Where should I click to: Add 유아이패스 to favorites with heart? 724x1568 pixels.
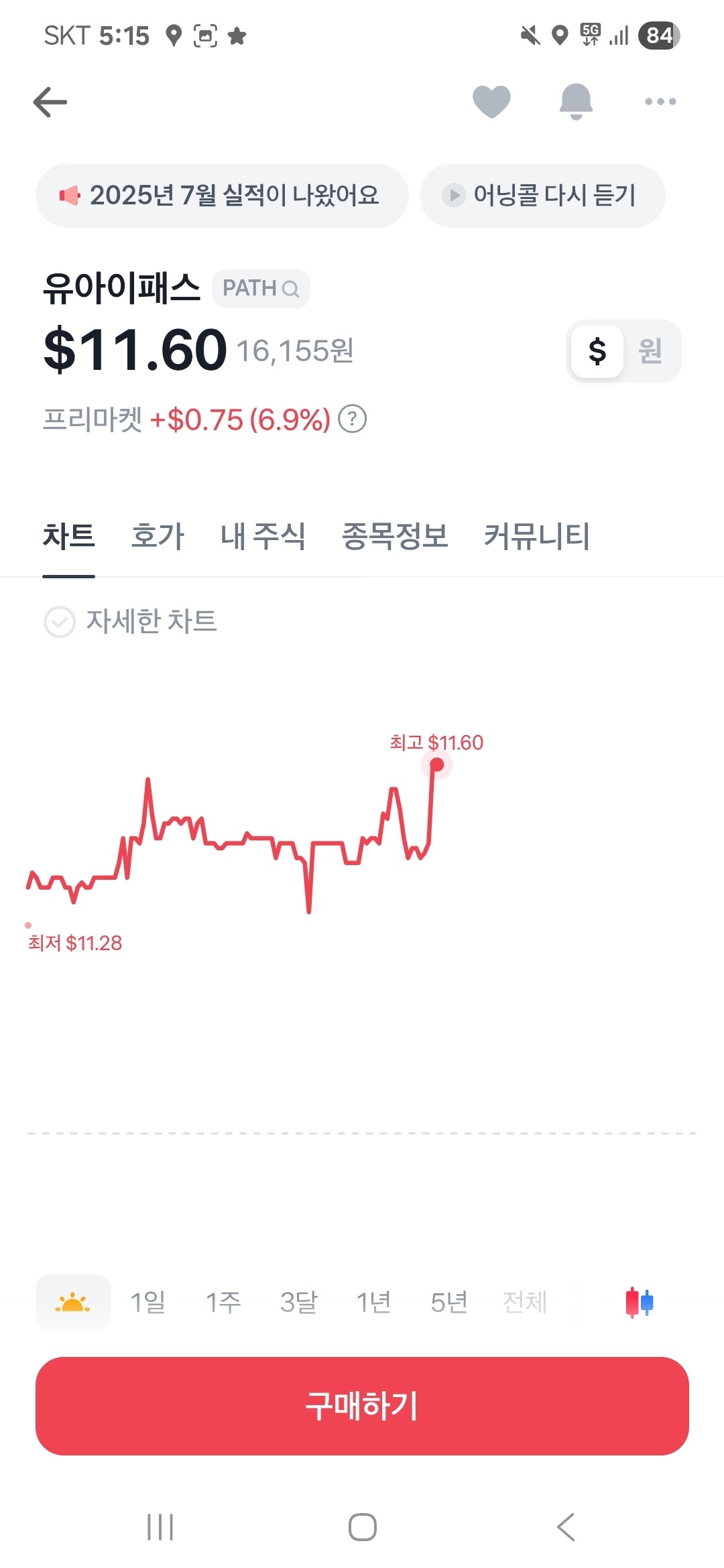tap(491, 102)
